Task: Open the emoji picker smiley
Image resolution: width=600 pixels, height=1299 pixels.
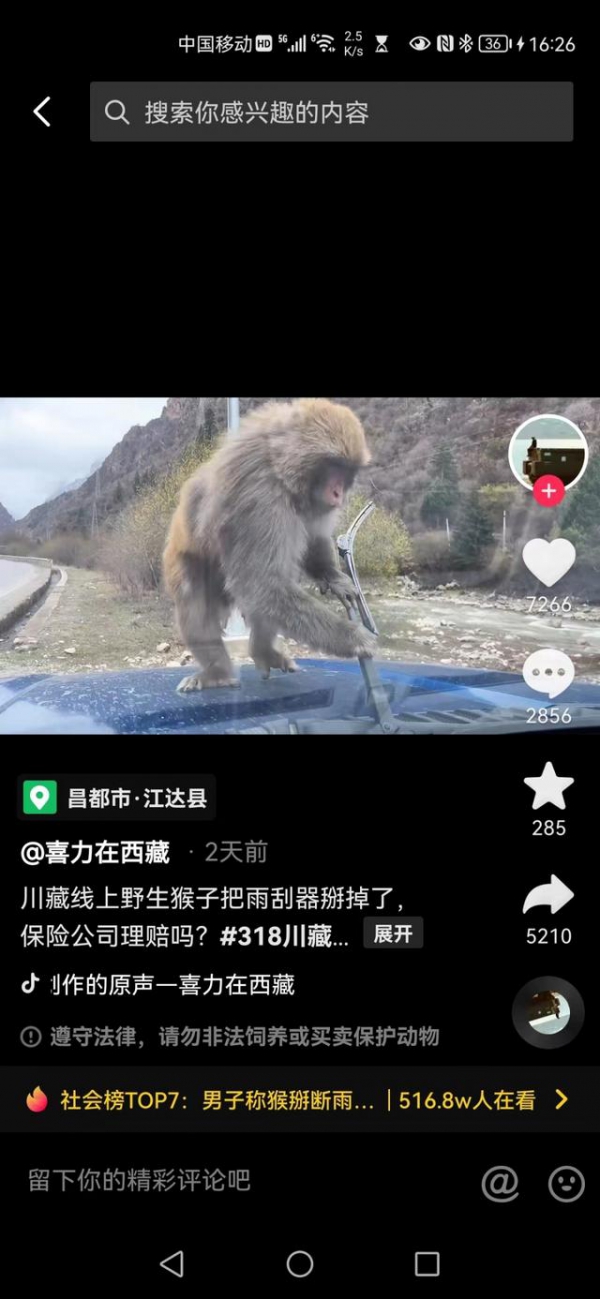Action: point(566,1184)
